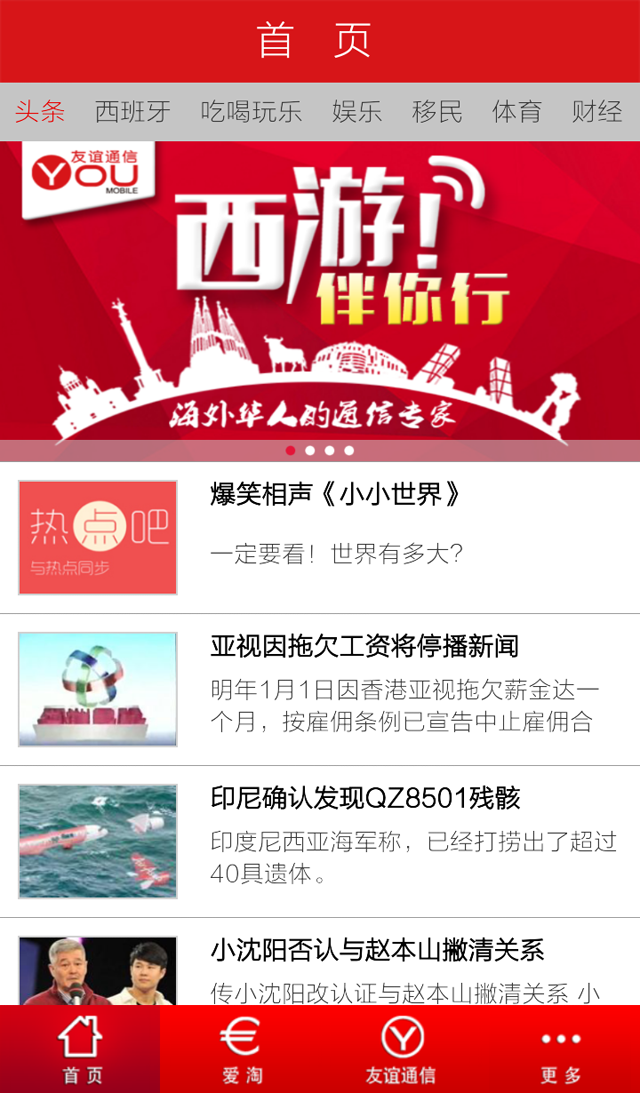The width and height of the screenshot is (640, 1093).
Task: Open the 吃喝玩乐 tab
Action: (251, 112)
